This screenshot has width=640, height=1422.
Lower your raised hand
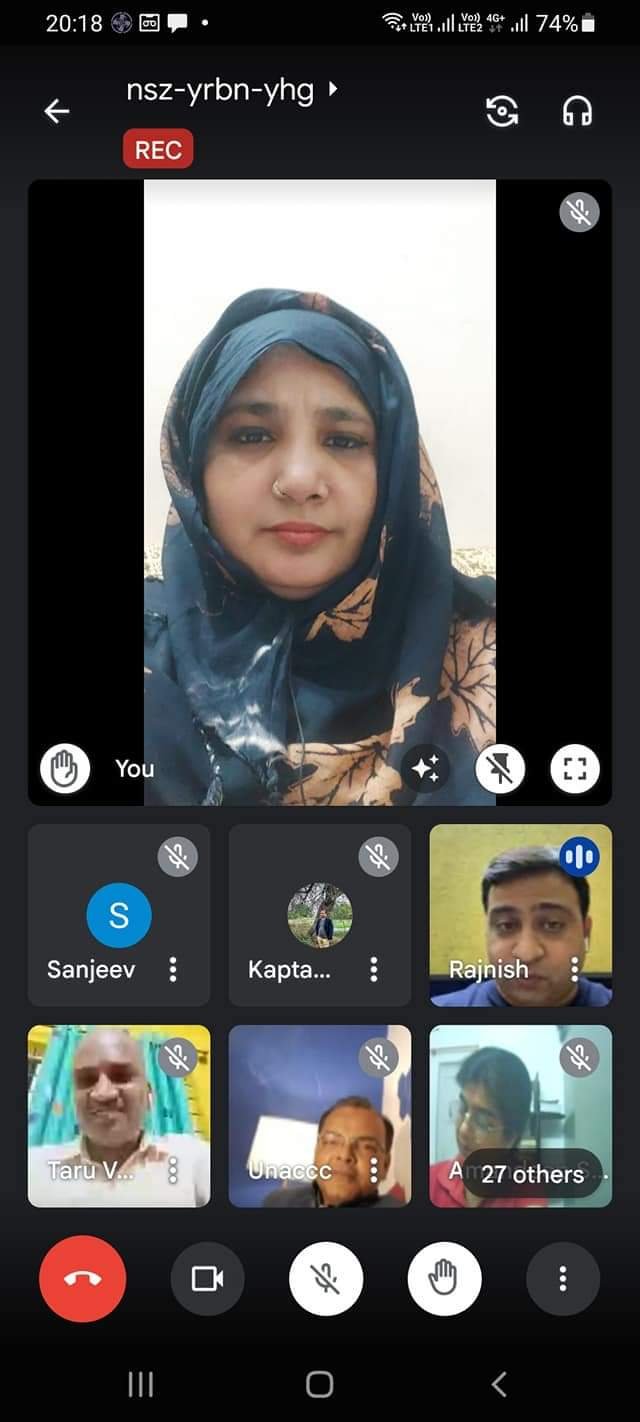tap(444, 1278)
